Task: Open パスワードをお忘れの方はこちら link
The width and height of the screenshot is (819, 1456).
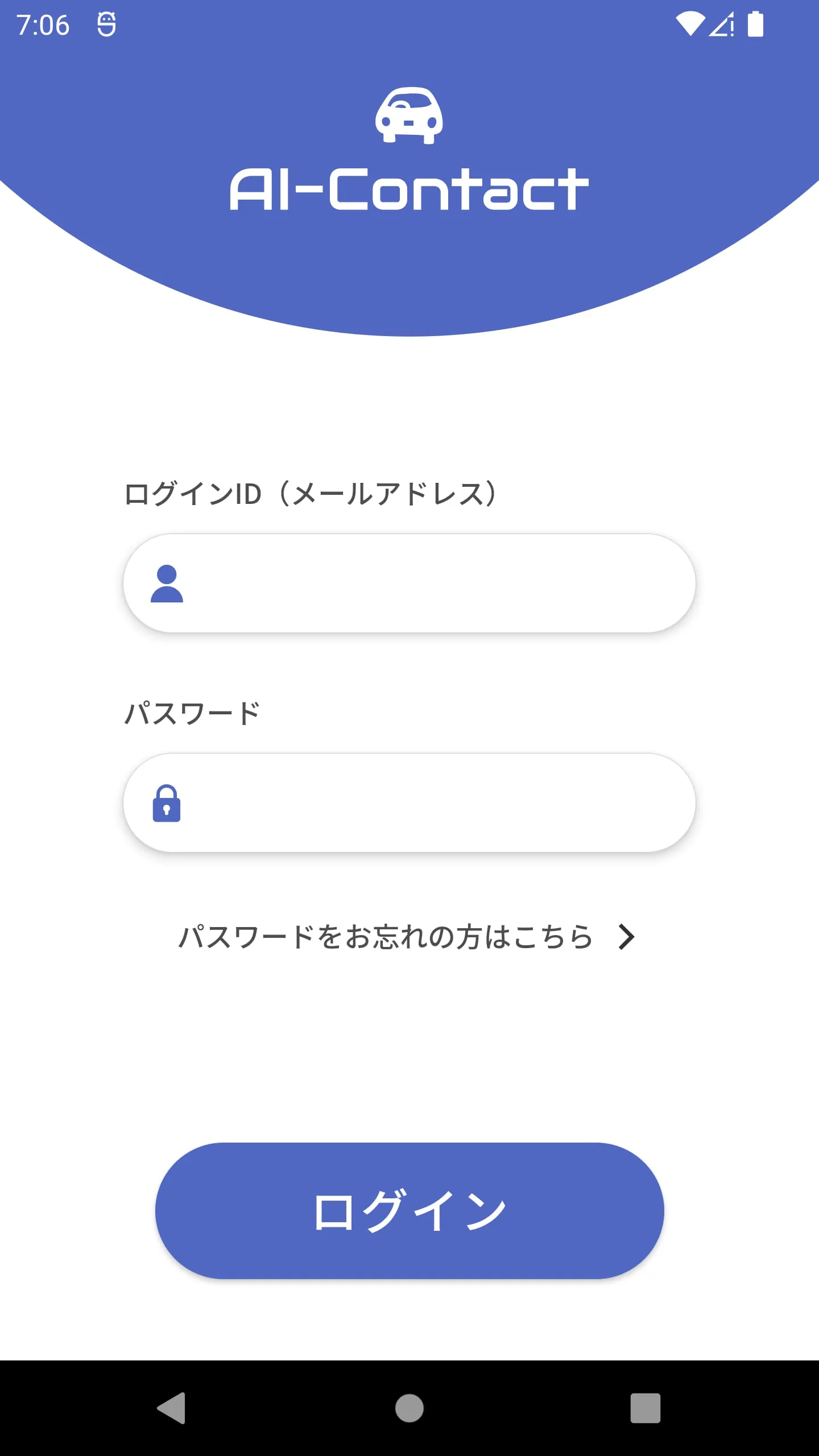Action: [386, 936]
